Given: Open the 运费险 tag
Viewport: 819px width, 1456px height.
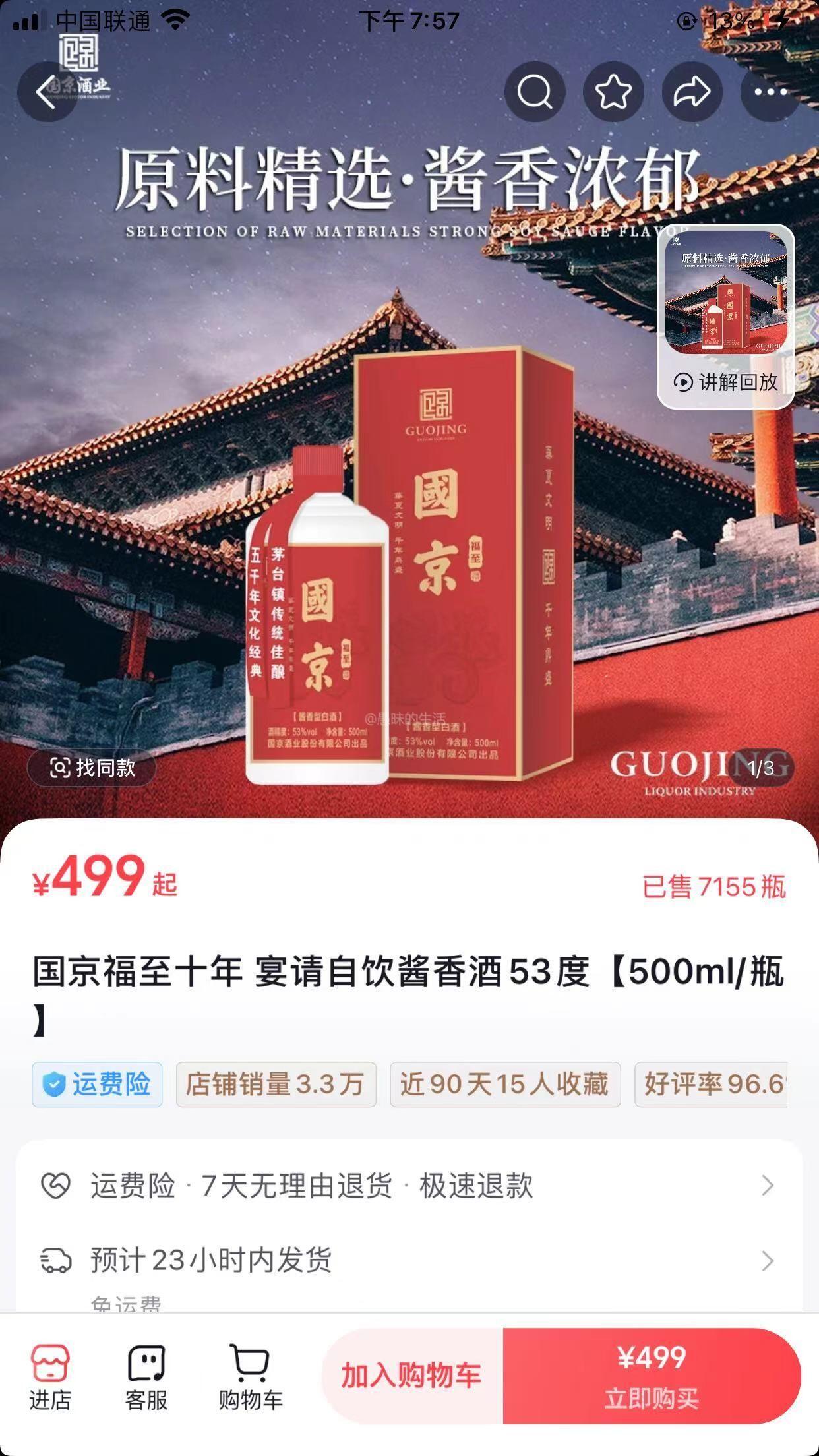Looking at the screenshot, I should [x=97, y=1084].
